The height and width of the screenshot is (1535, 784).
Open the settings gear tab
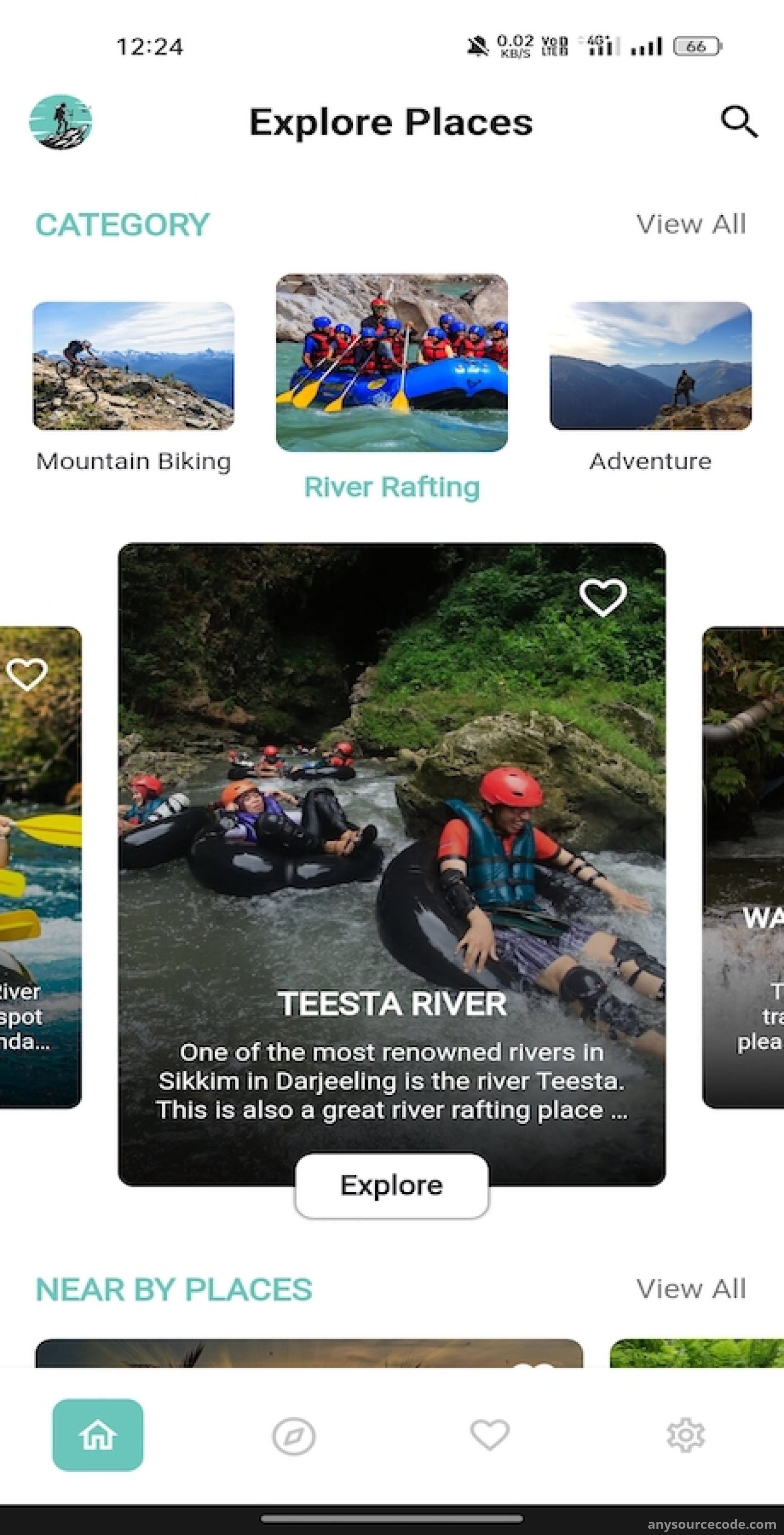[x=686, y=1435]
